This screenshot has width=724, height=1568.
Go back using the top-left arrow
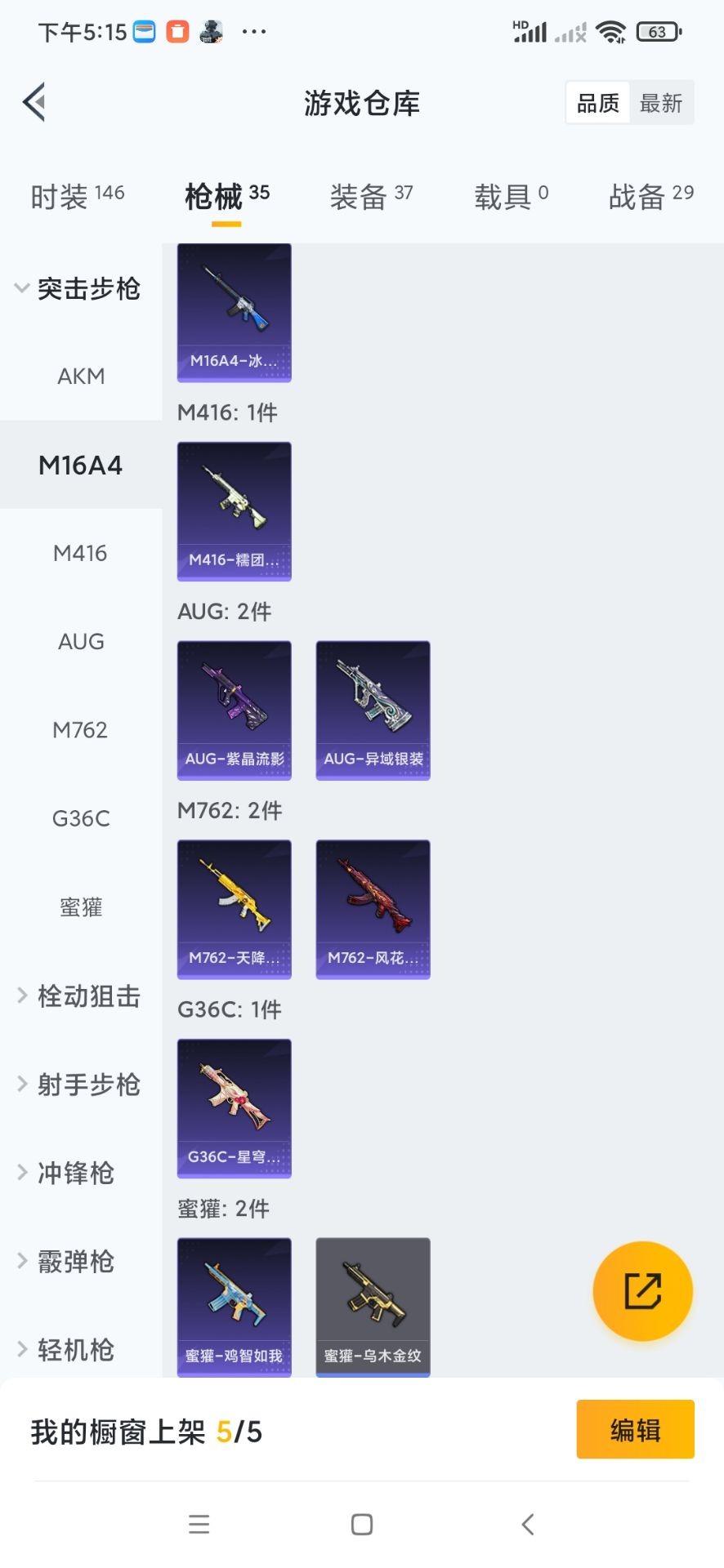pyautogui.click(x=34, y=103)
